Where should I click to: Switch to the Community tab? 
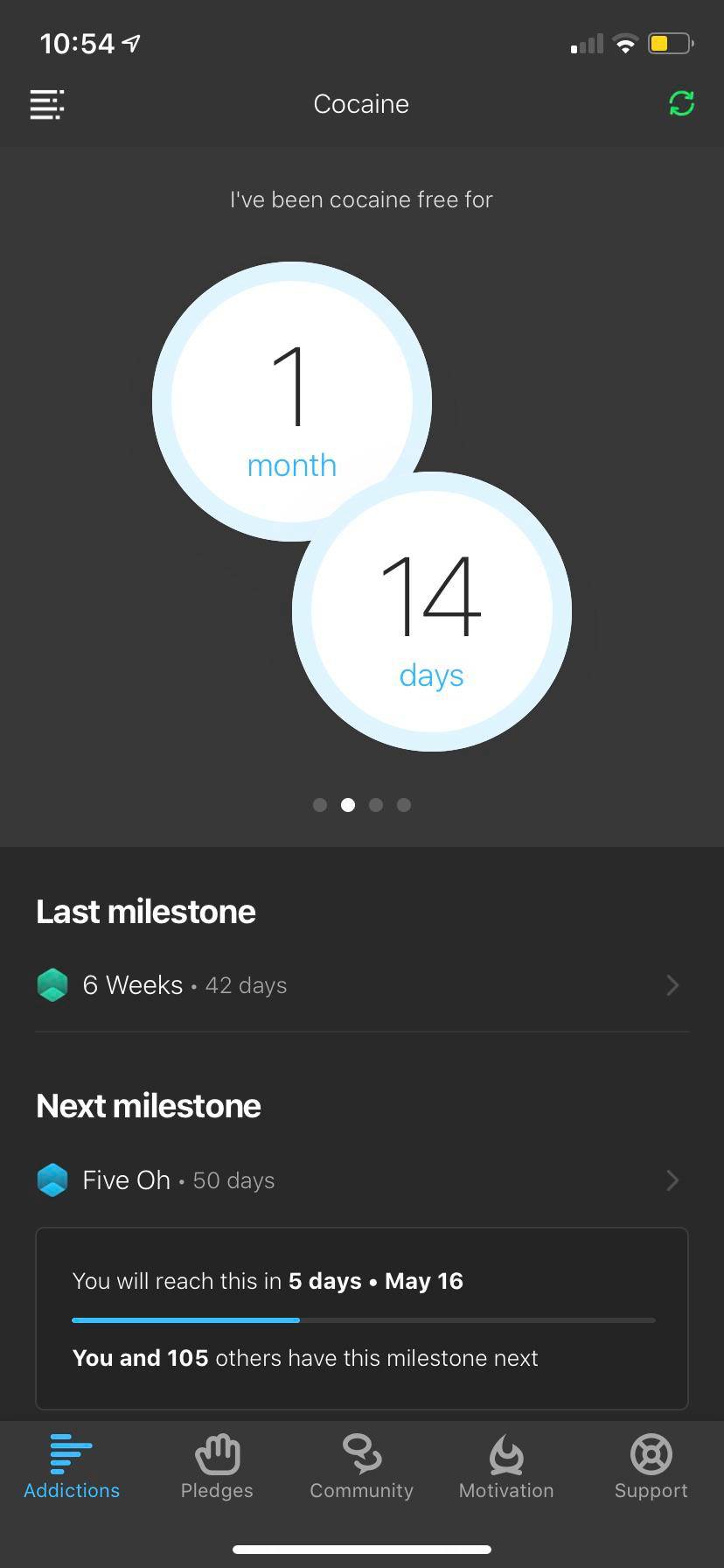click(x=361, y=1467)
